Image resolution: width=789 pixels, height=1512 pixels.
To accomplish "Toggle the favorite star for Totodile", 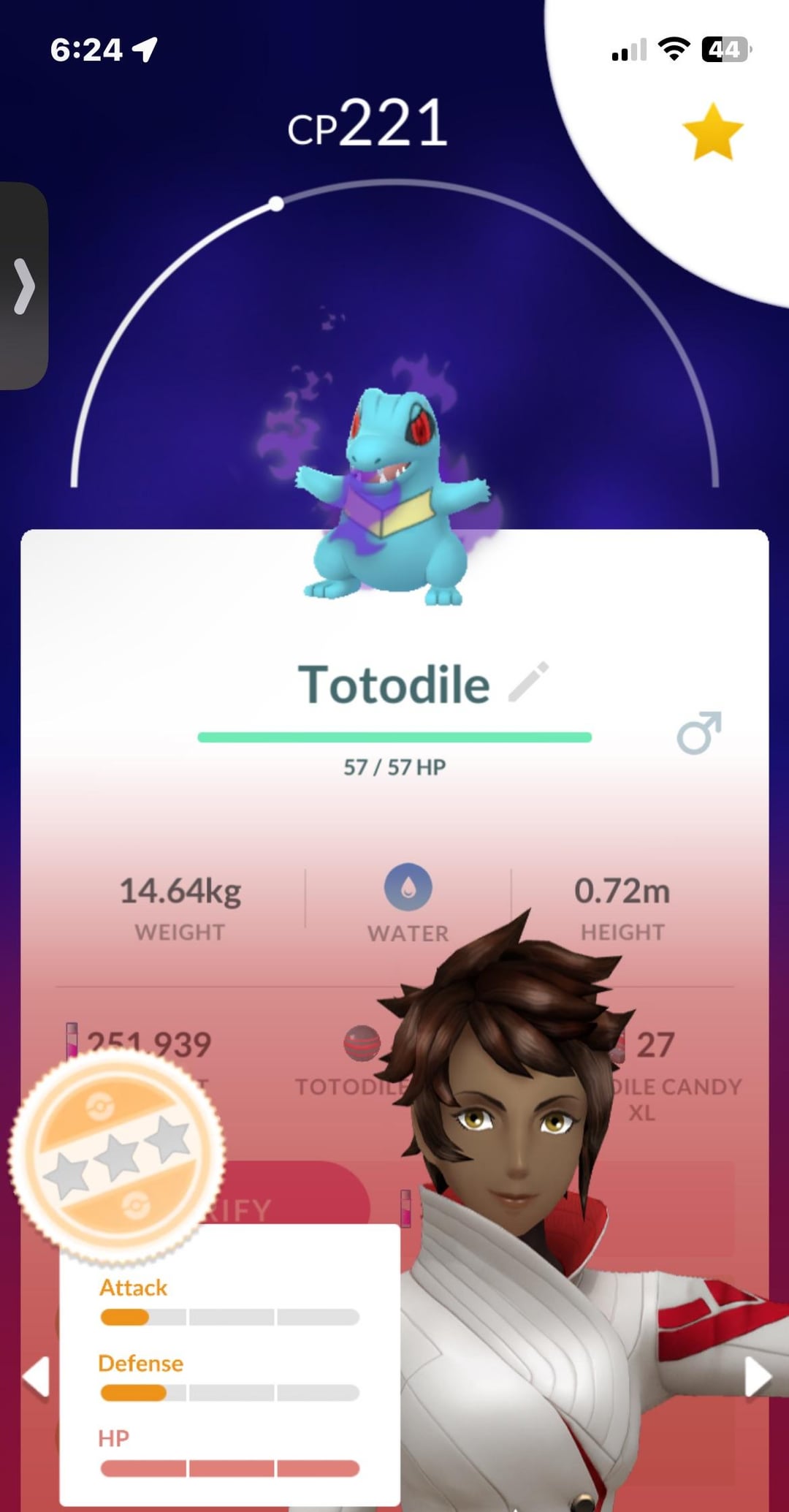I will [712, 132].
